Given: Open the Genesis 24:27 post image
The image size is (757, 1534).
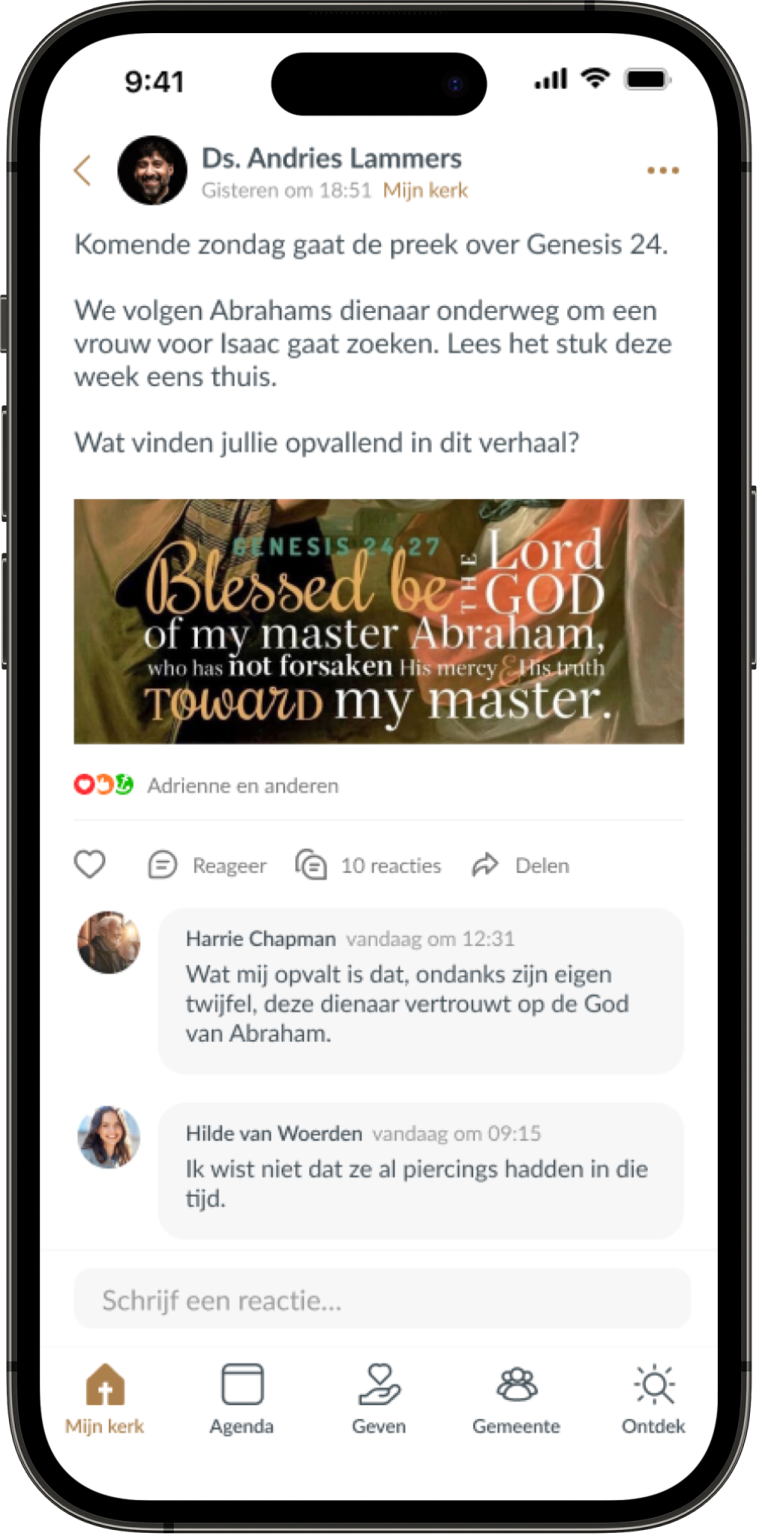Looking at the screenshot, I should 379,621.
